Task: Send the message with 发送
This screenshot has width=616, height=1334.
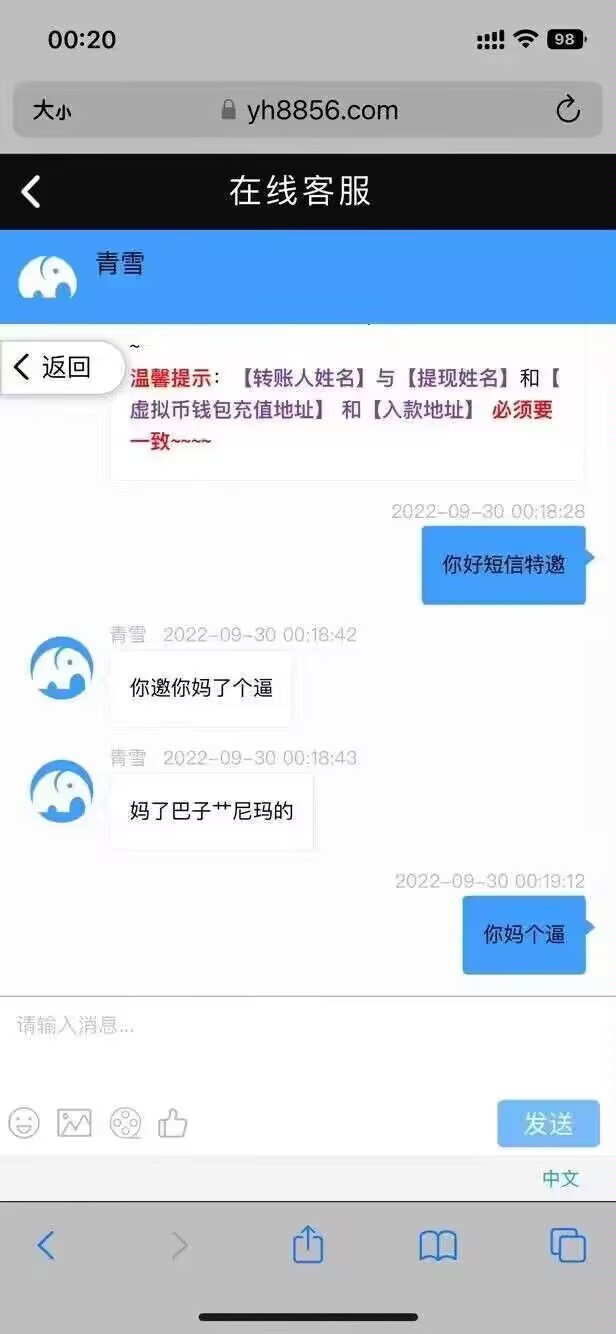Action: point(548,1123)
